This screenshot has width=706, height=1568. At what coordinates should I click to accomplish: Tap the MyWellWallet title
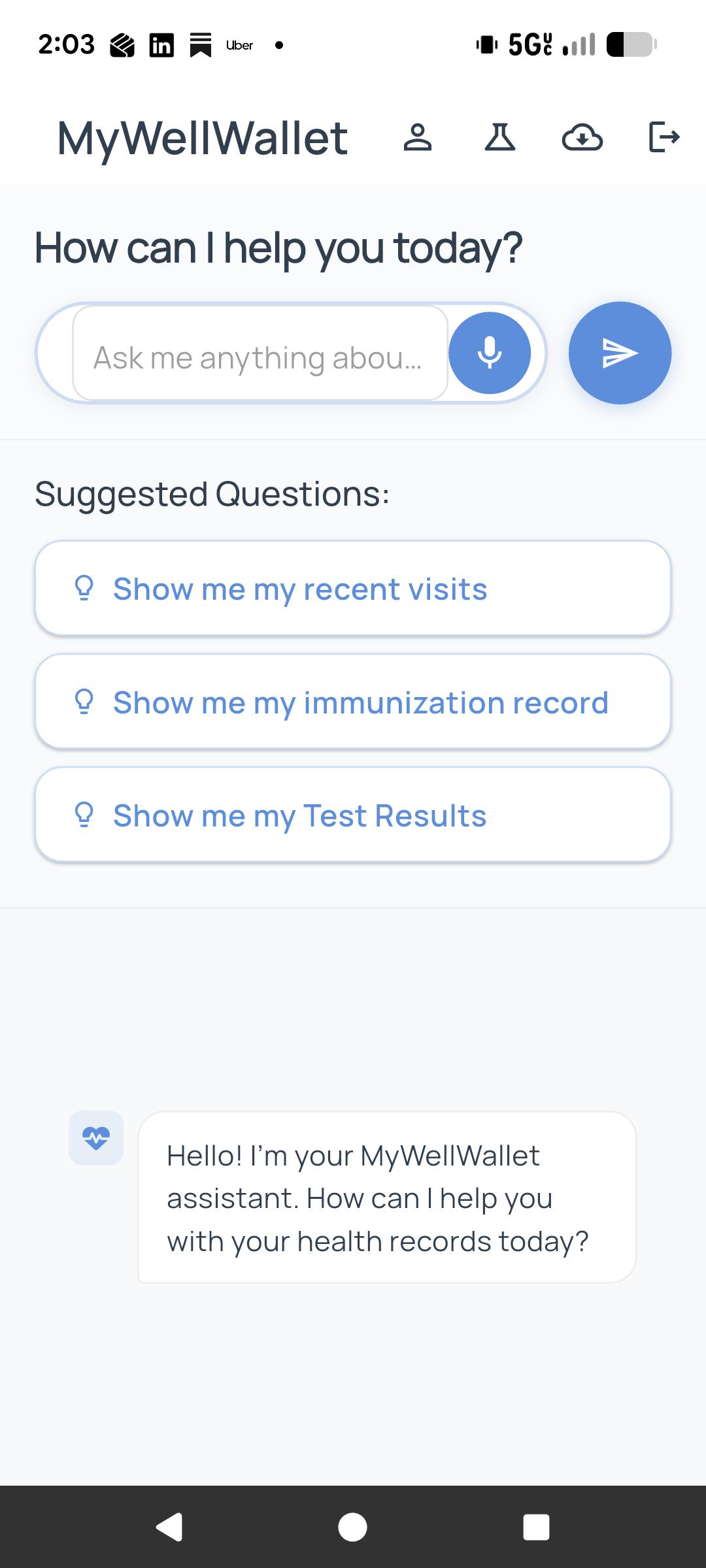(201, 137)
